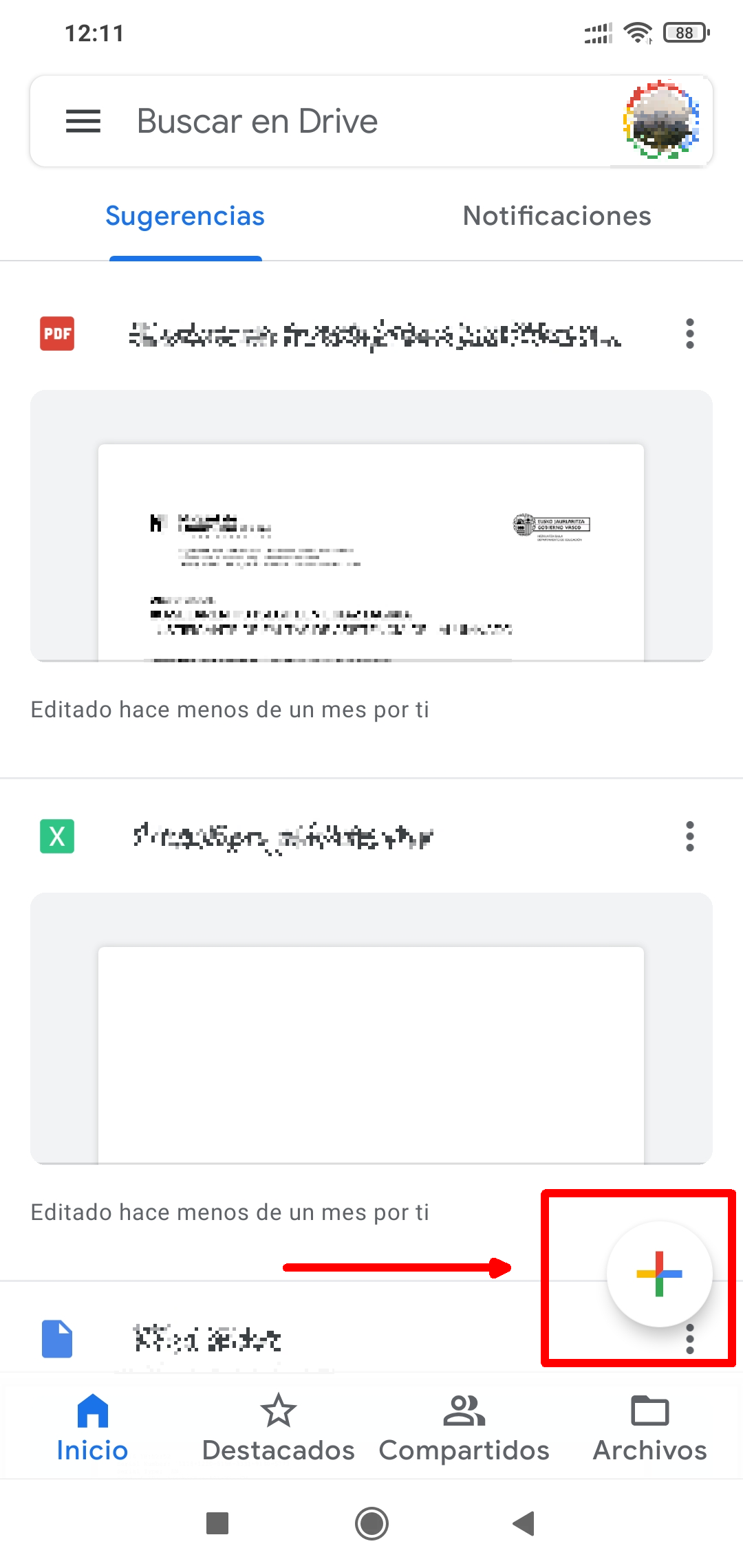
Task: Open options menu for the Excel file
Action: [689, 836]
